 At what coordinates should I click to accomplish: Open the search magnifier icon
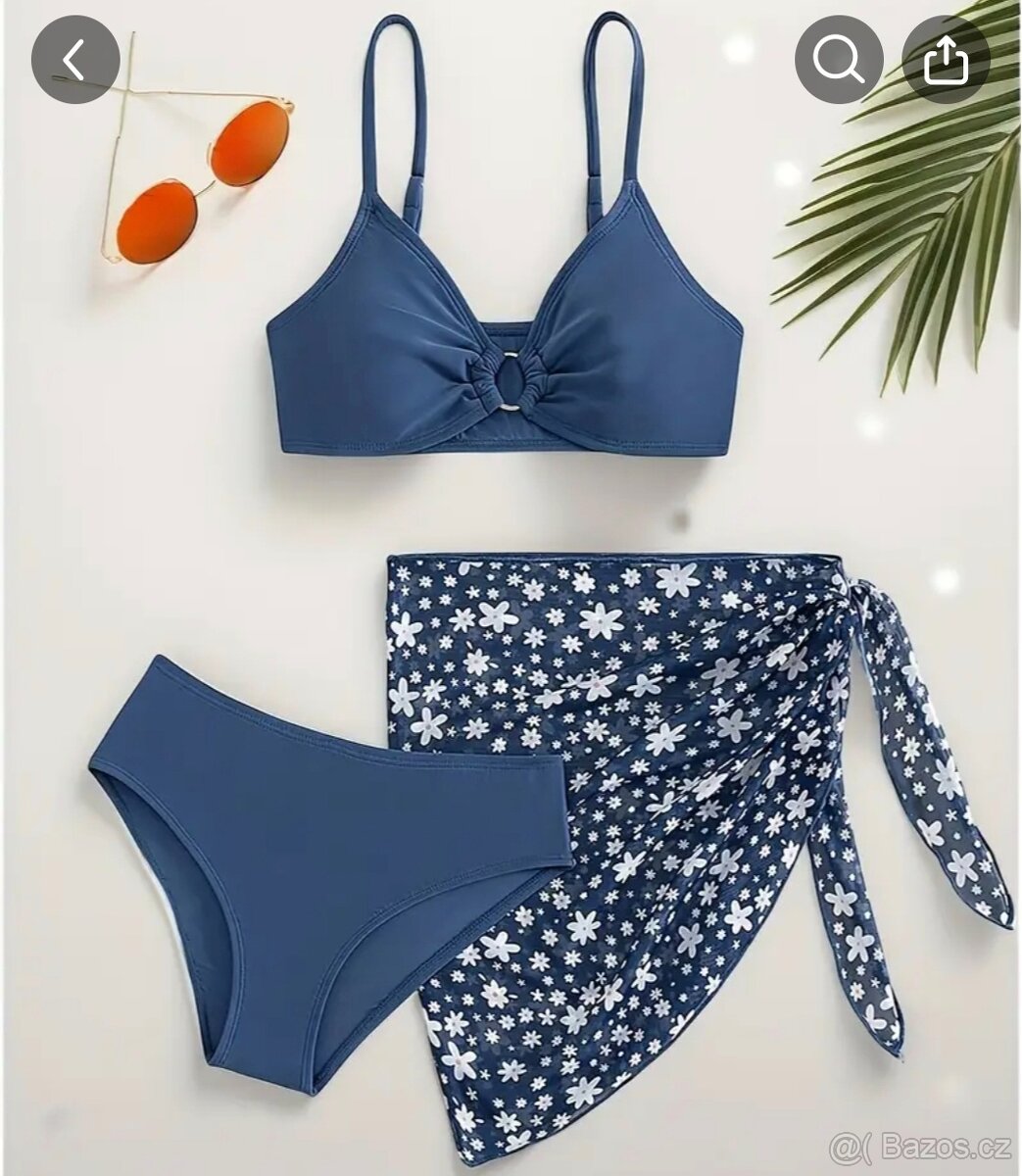(839, 61)
